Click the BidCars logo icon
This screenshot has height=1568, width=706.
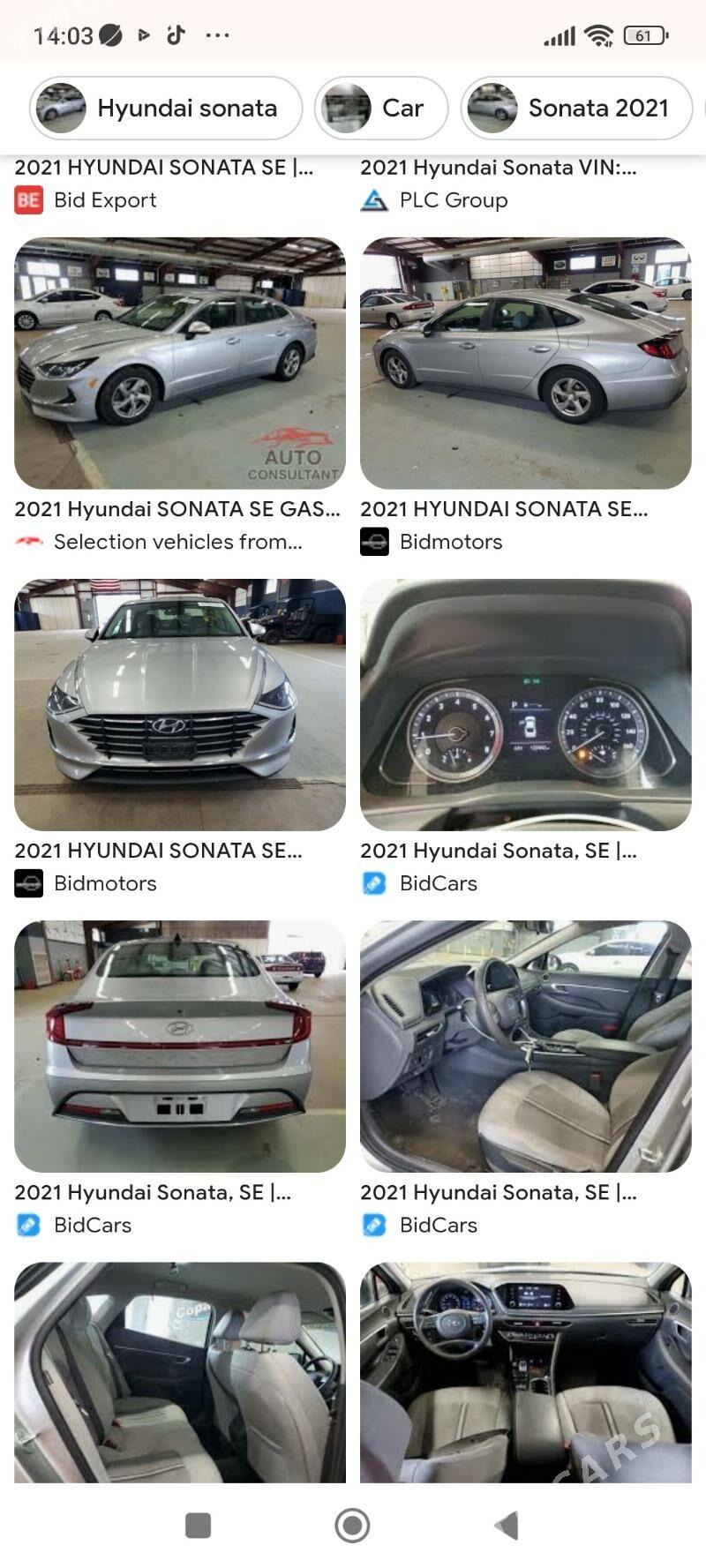(x=375, y=882)
